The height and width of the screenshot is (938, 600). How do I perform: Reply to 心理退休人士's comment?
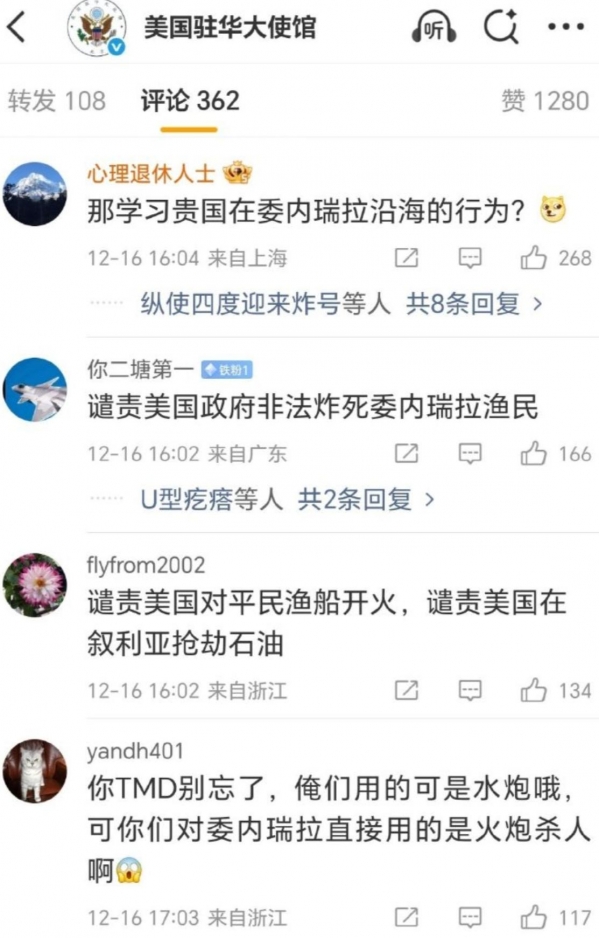point(470,258)
